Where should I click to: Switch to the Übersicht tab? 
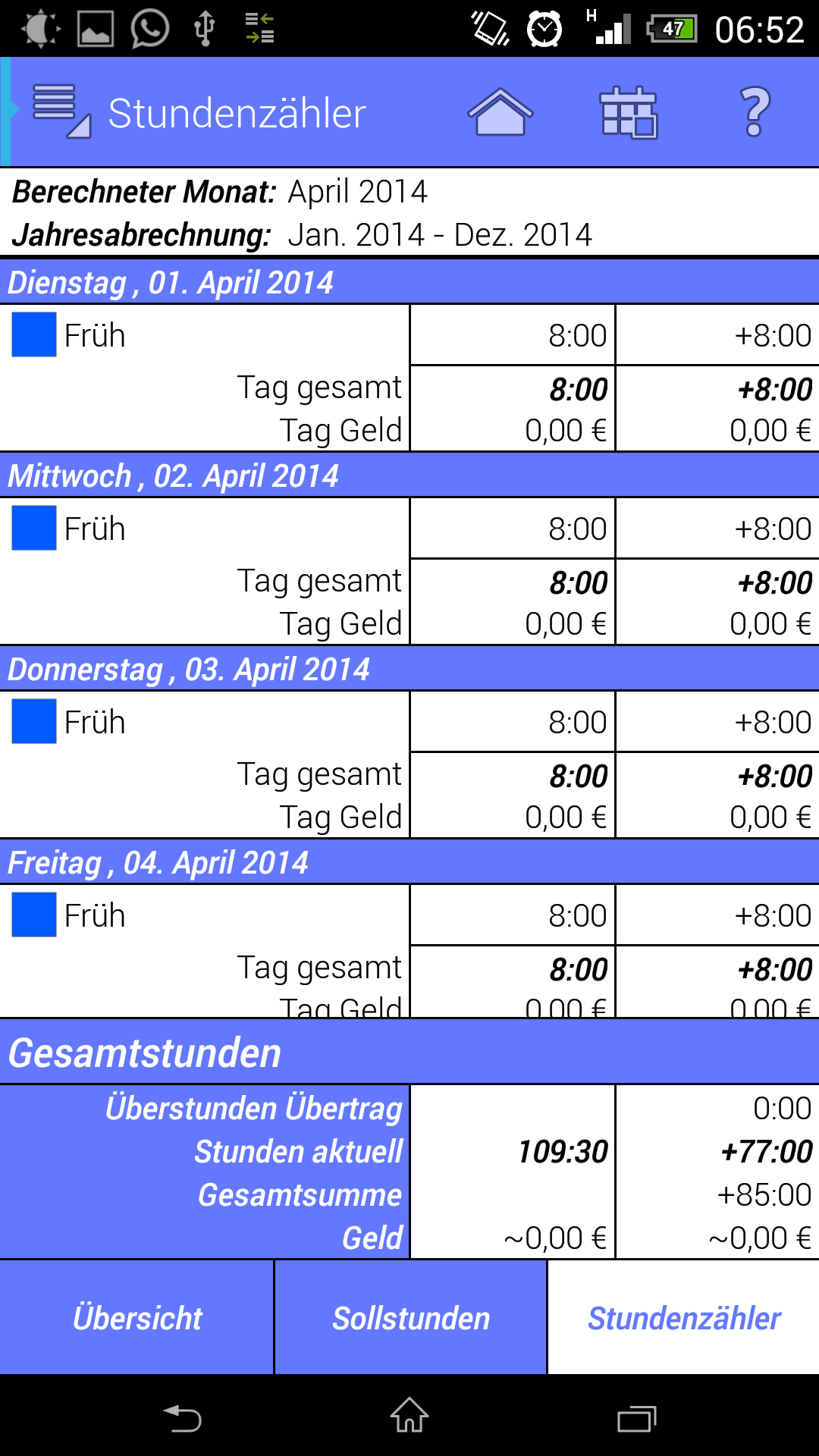pyautogui.click(x=136, y=1319)
